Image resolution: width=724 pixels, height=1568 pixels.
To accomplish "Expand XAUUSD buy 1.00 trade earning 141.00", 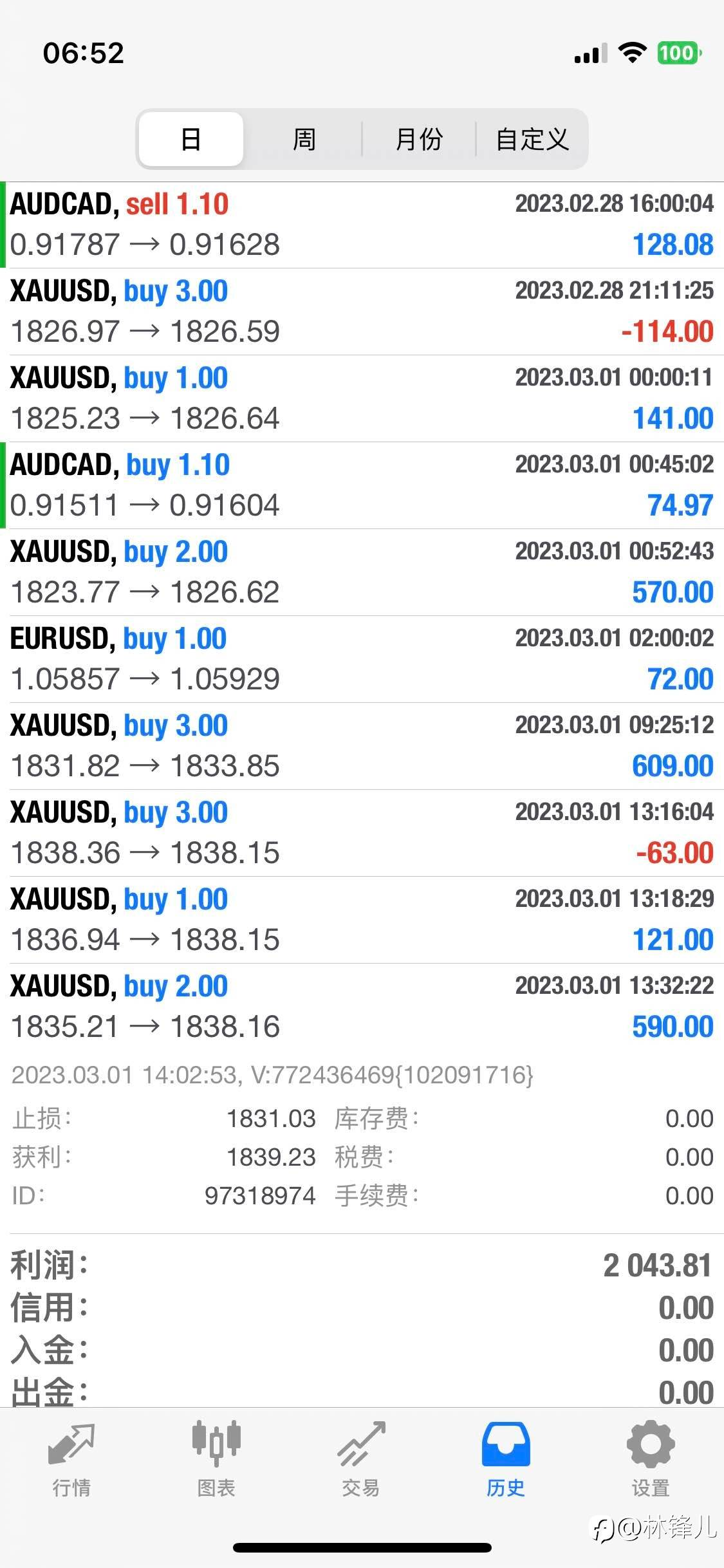I will click(x=362, y=398).
